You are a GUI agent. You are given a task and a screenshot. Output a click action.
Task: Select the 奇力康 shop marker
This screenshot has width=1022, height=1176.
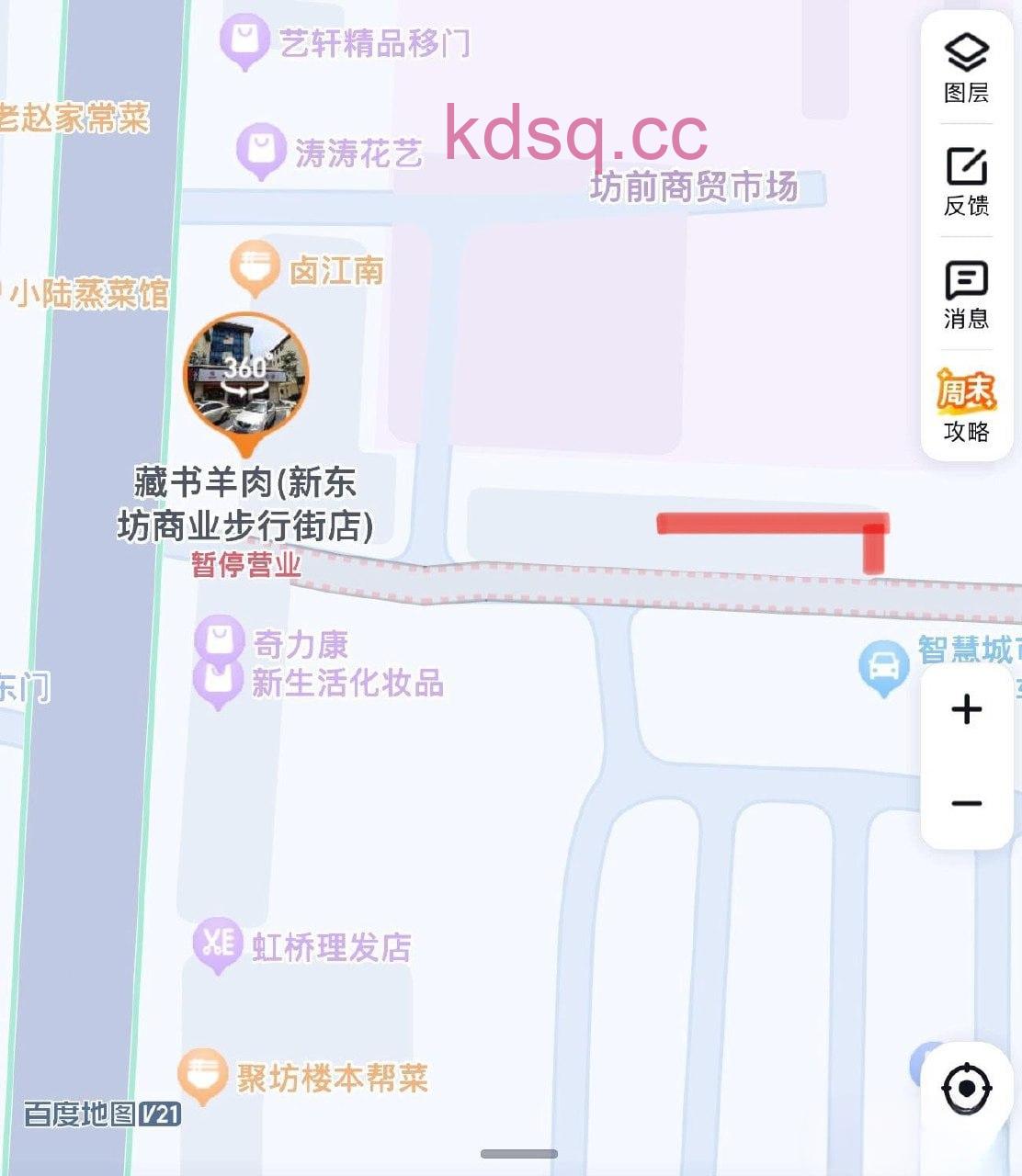pyautogui.click(x=219, y=639)
